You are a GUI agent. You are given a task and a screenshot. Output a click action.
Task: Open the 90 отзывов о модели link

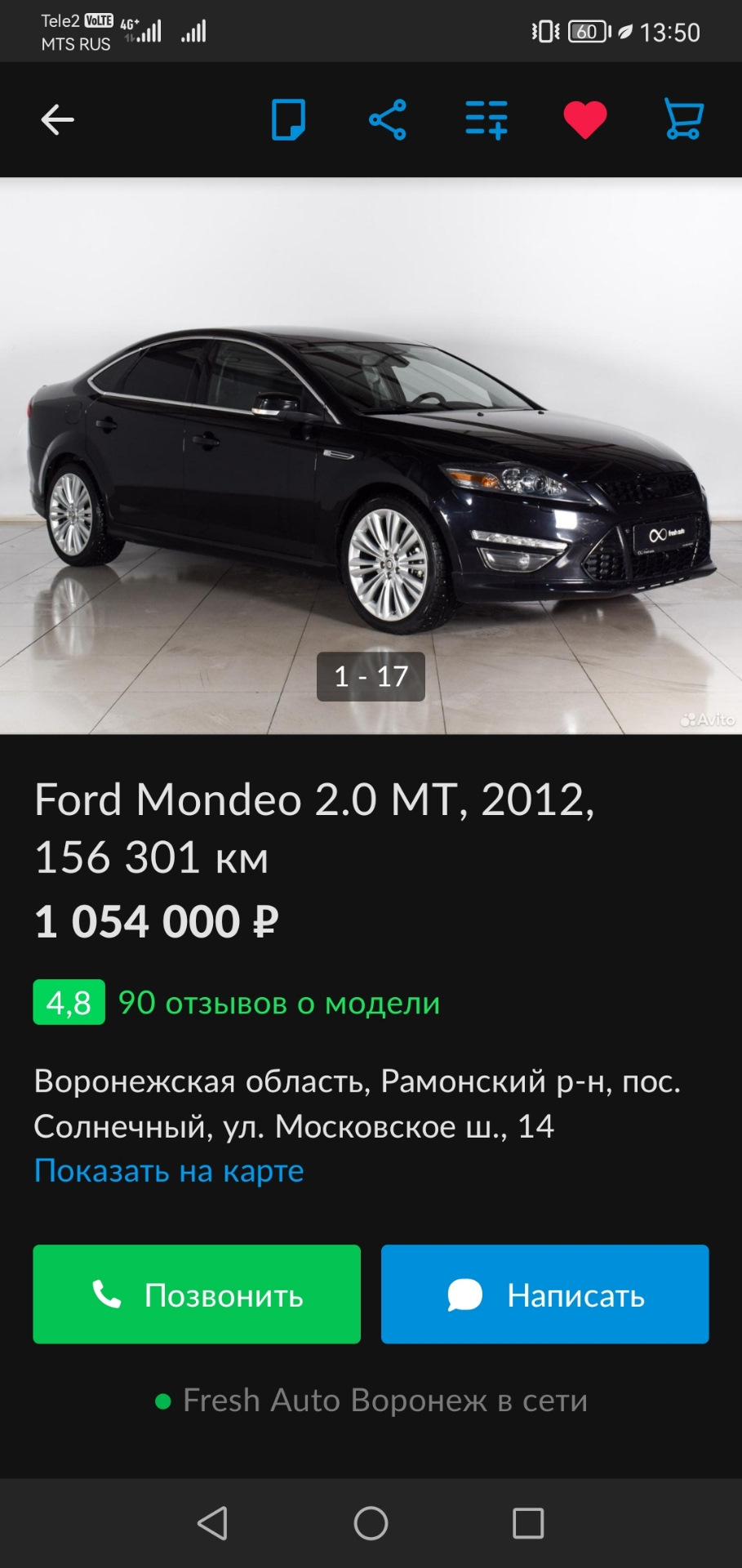coord(278,1003)
